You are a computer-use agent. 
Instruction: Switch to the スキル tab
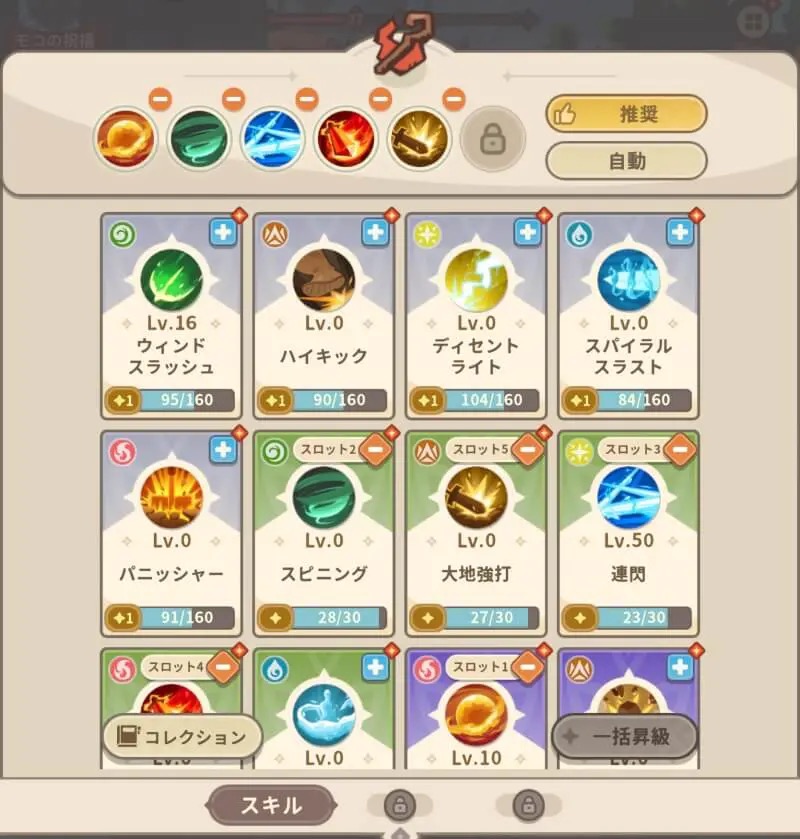pyautogui.click(x=270, y=804)
